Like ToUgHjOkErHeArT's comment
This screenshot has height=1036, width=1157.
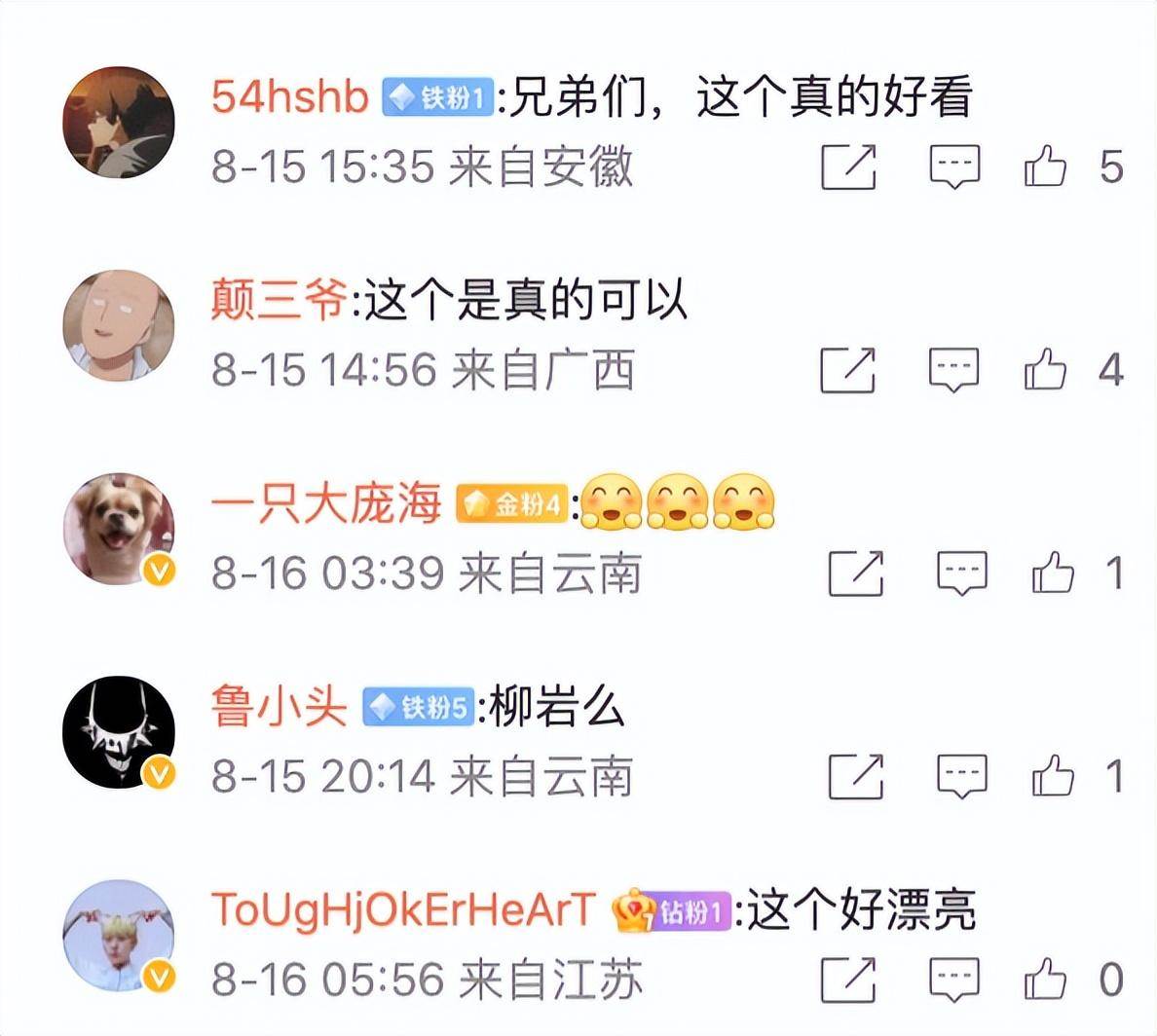pos(1045,979)
